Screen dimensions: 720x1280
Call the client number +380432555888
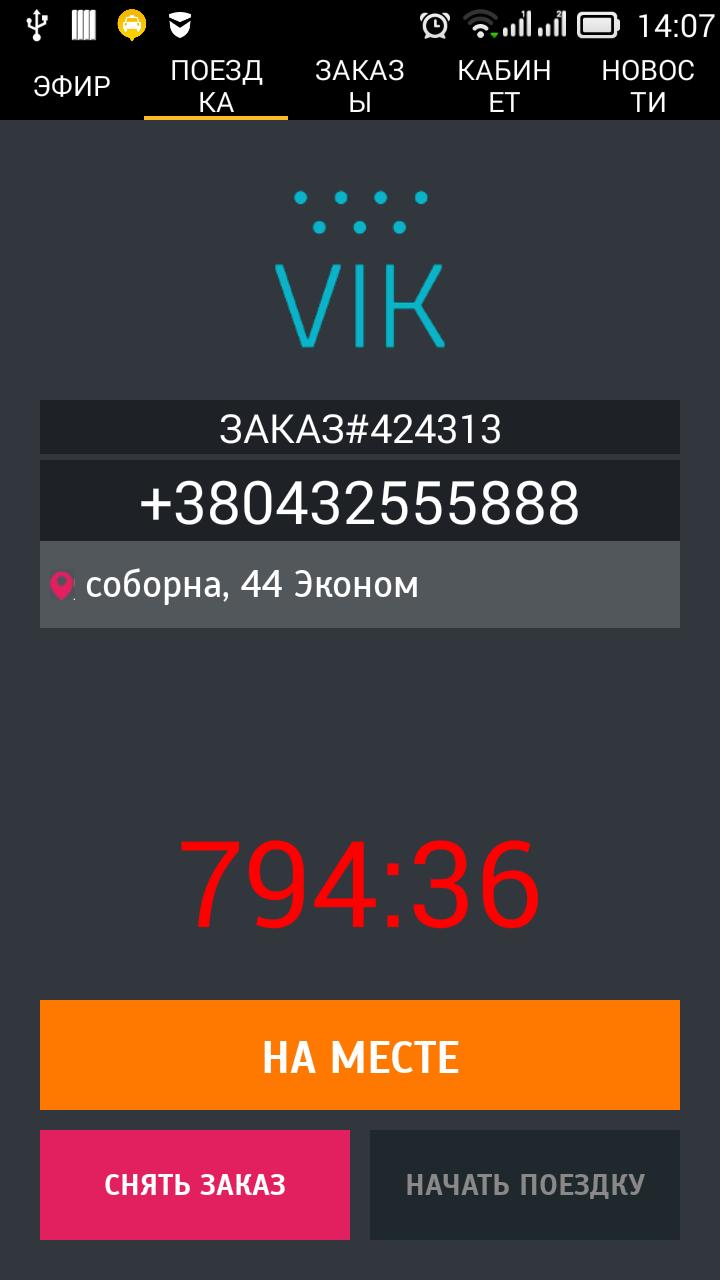pos(360,502)
